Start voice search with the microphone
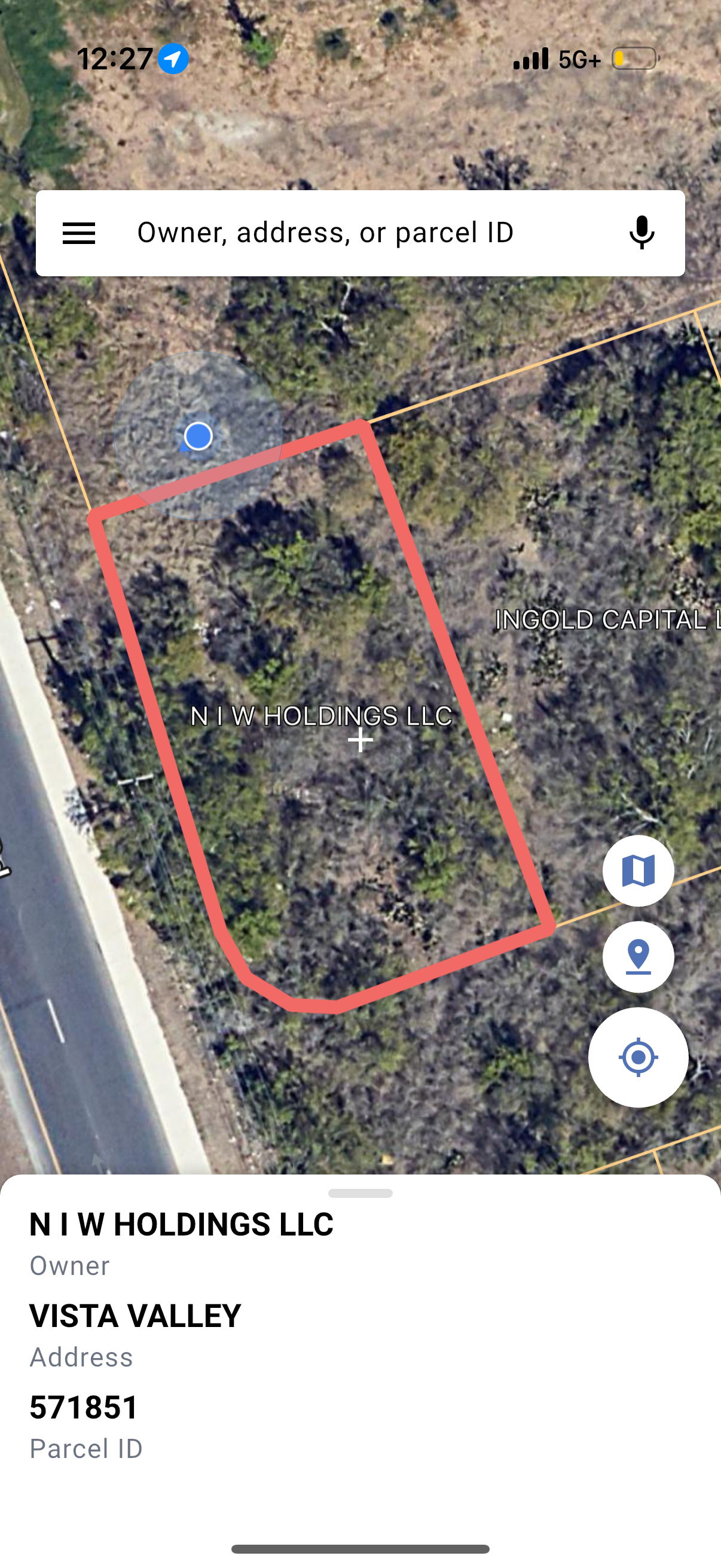 tap(641, 233)
